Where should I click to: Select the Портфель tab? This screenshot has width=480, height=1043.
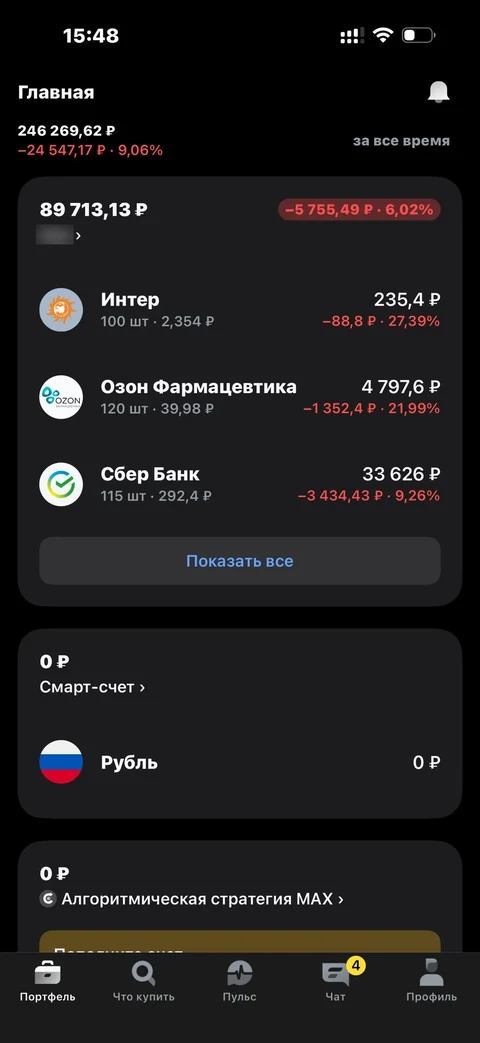[x=47, y=981]
